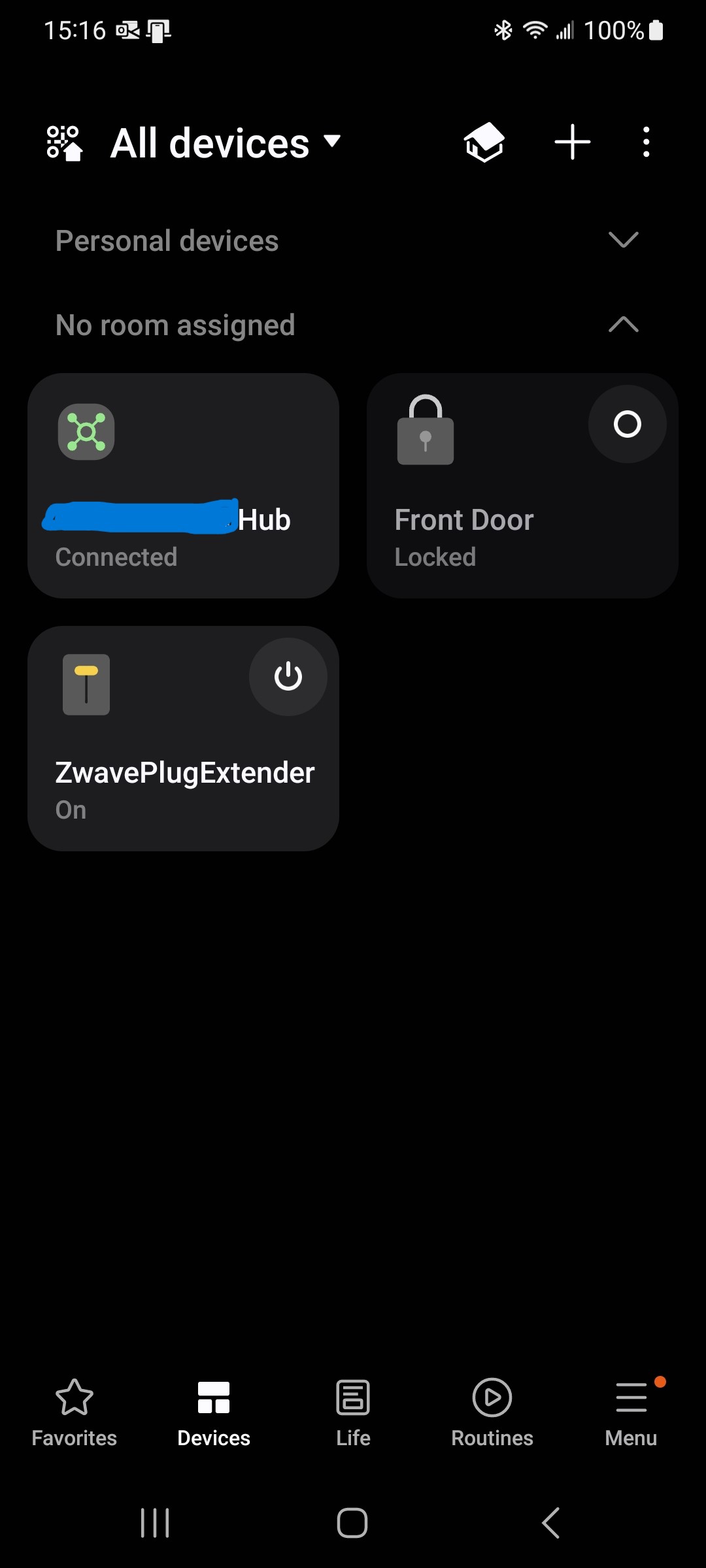
Task: Add a new device with plus
Action: coord(572,142)
